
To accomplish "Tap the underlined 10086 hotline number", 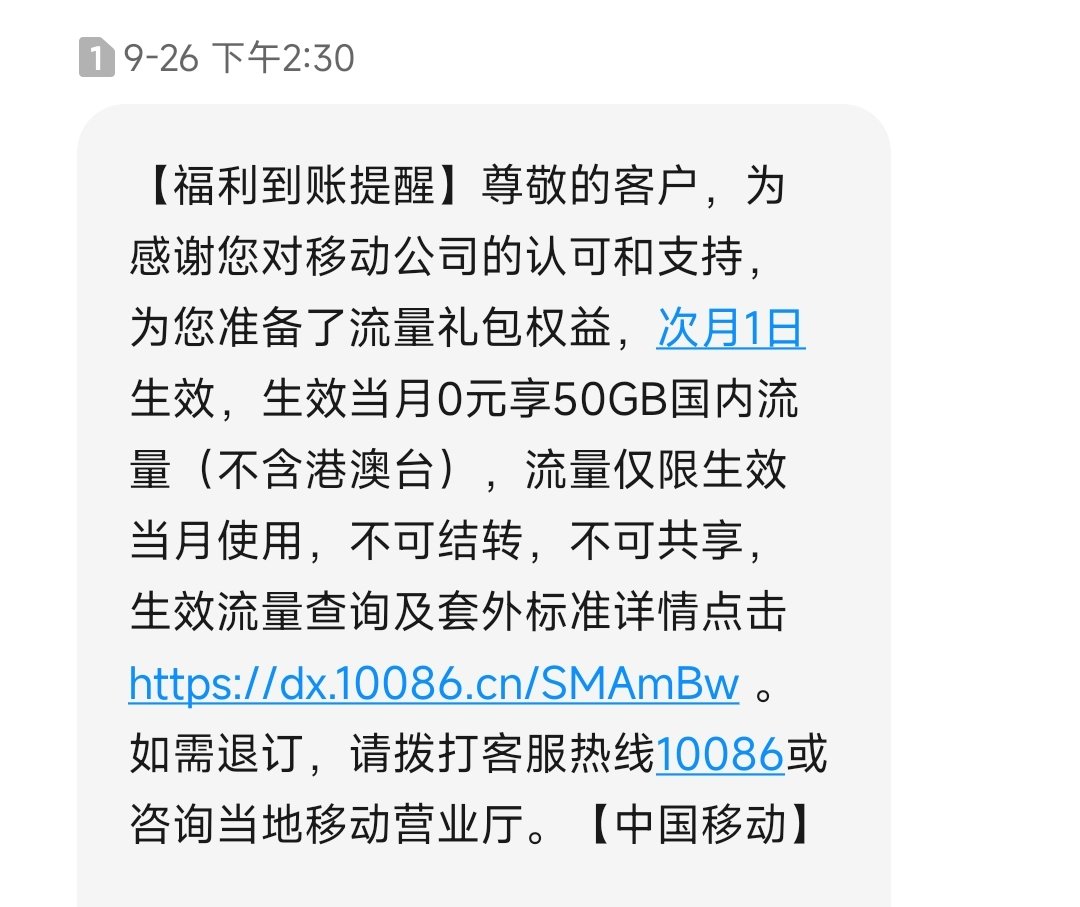I will (719, 755).
